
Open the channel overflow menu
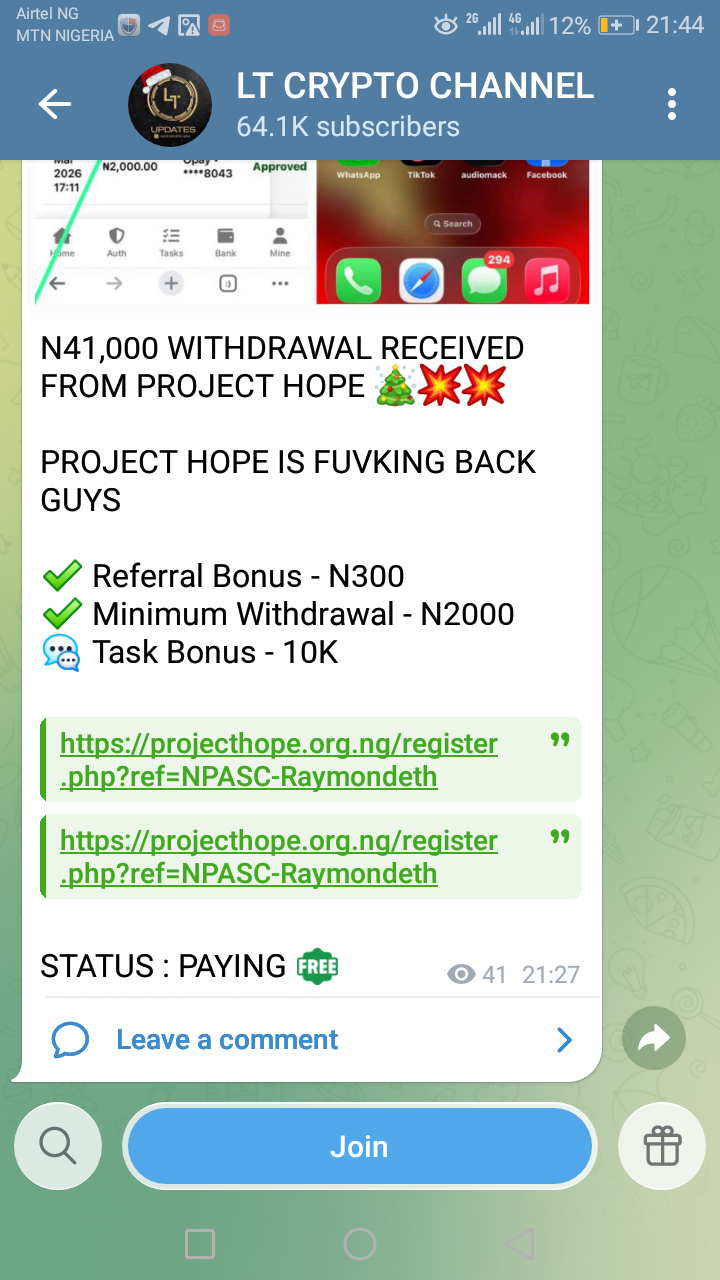[x=671, y=104]
